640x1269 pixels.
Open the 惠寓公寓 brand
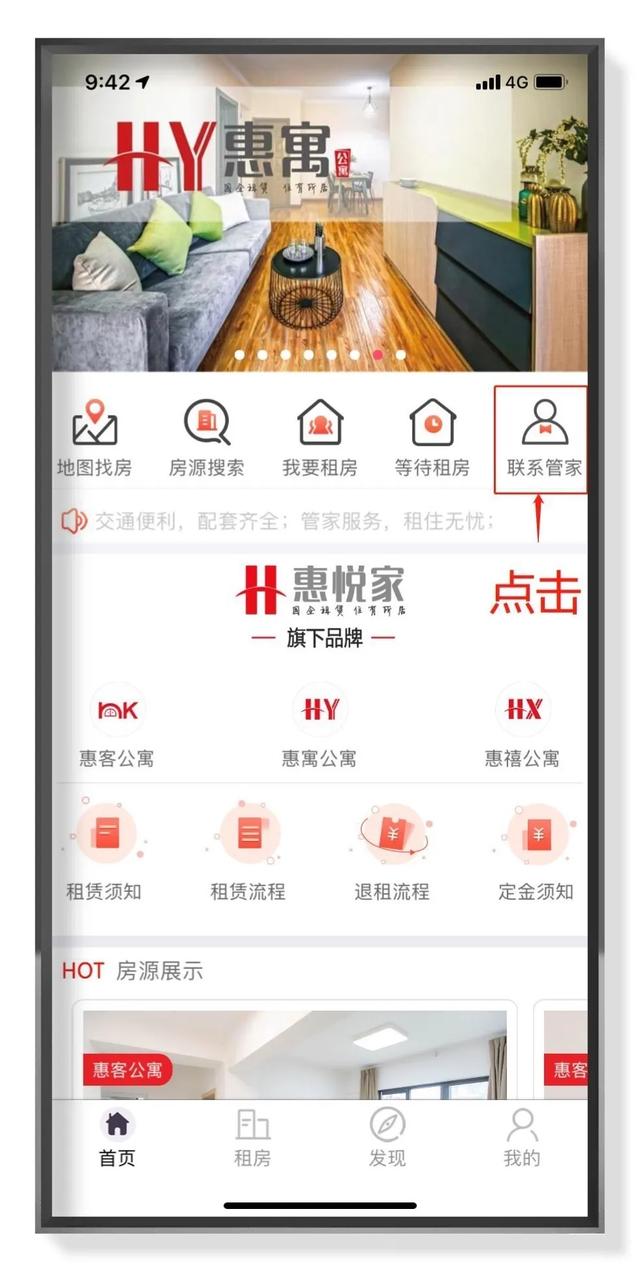click(319, 725)
